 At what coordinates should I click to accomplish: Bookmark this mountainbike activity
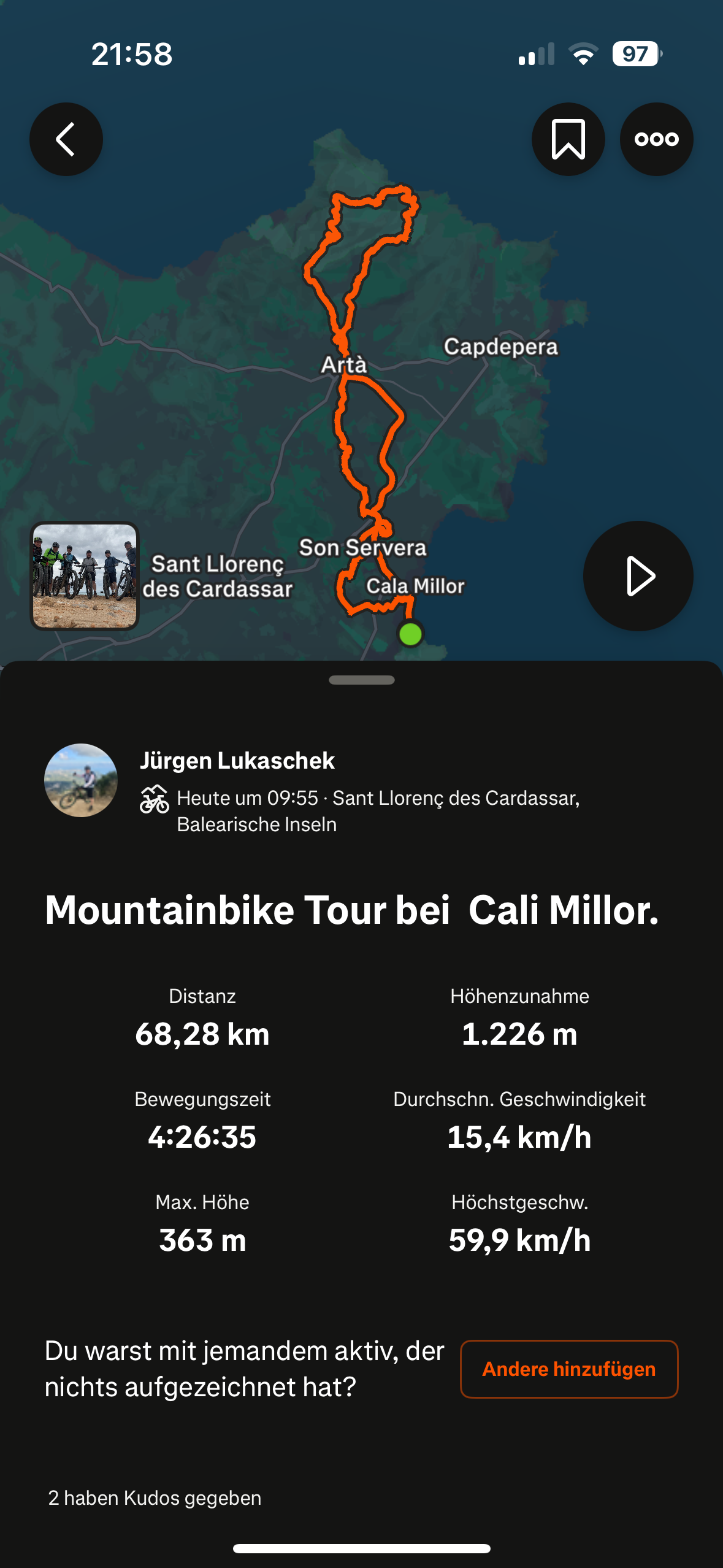pyautogui.click(x=568, y=139)
